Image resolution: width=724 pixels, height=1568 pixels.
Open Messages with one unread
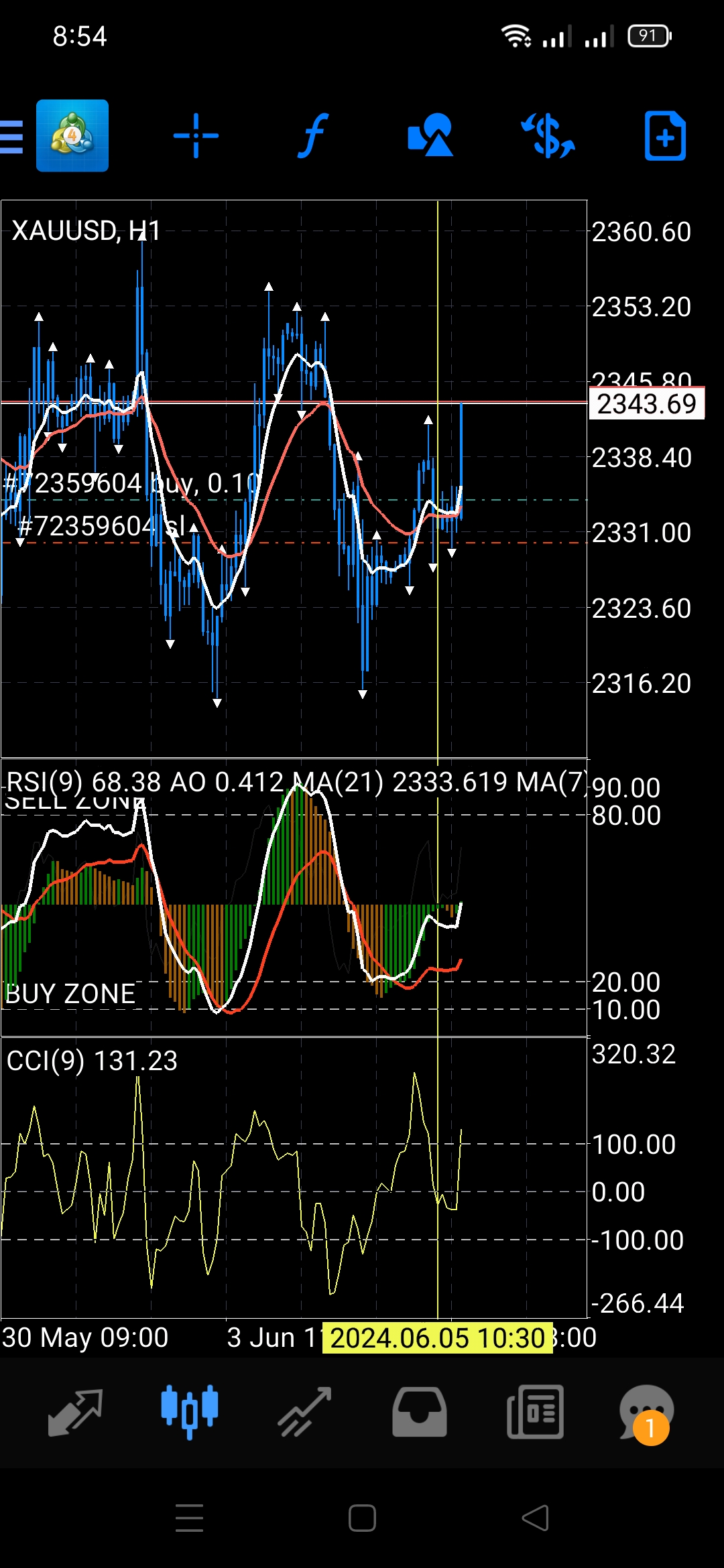tap(646, 1412)
